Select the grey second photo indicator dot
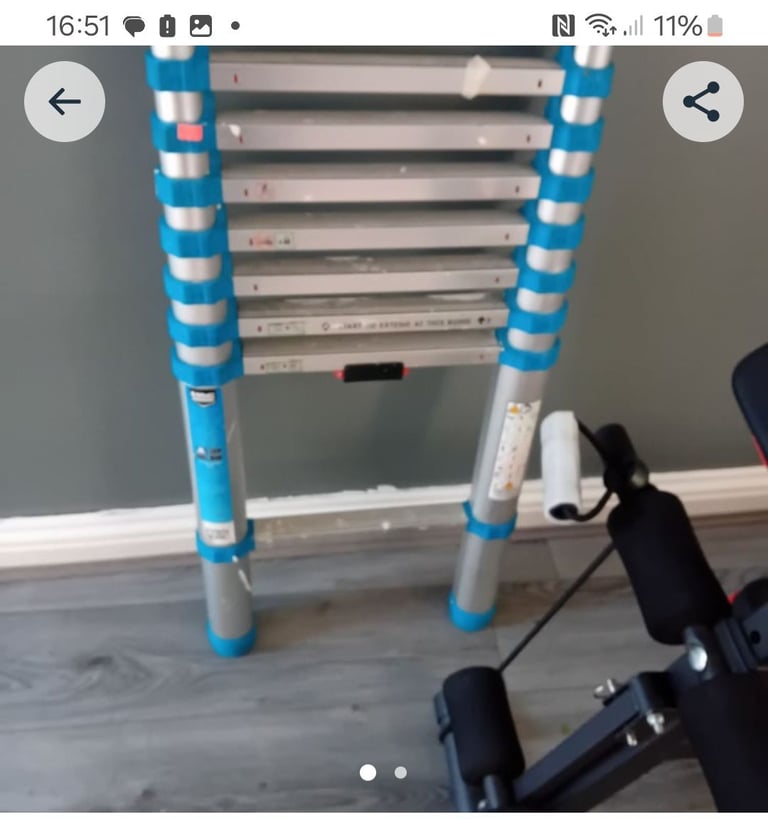 point(399,772)
